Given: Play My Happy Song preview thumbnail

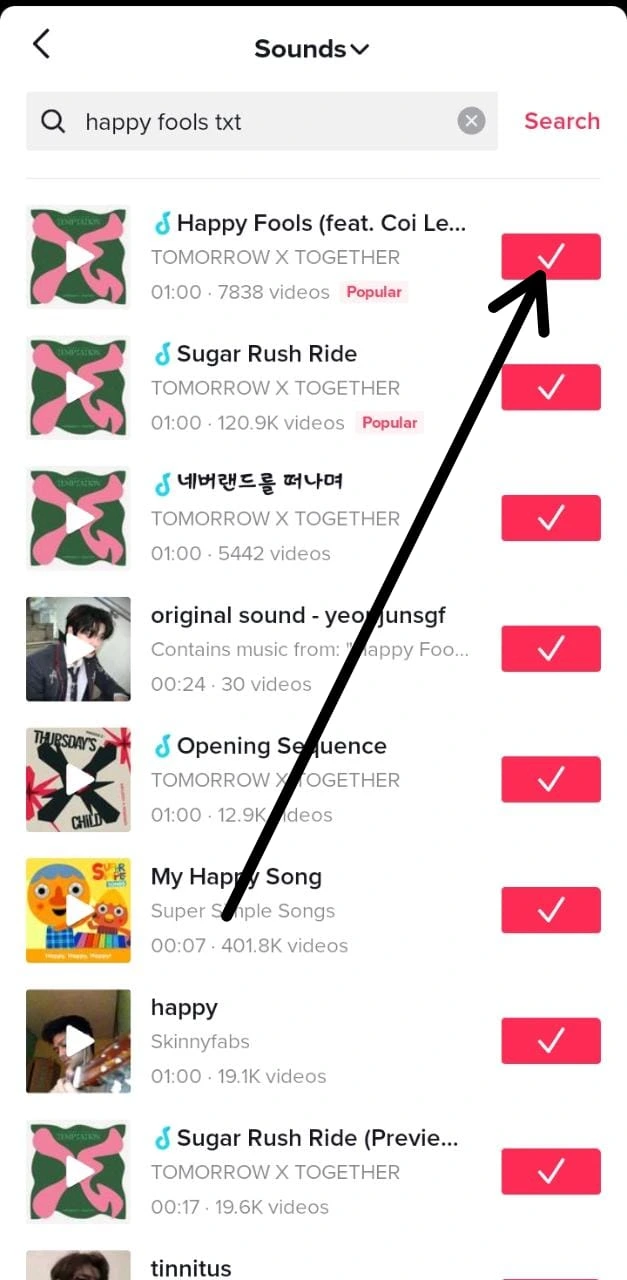Looking at the screenshot, I should point(78,910).
